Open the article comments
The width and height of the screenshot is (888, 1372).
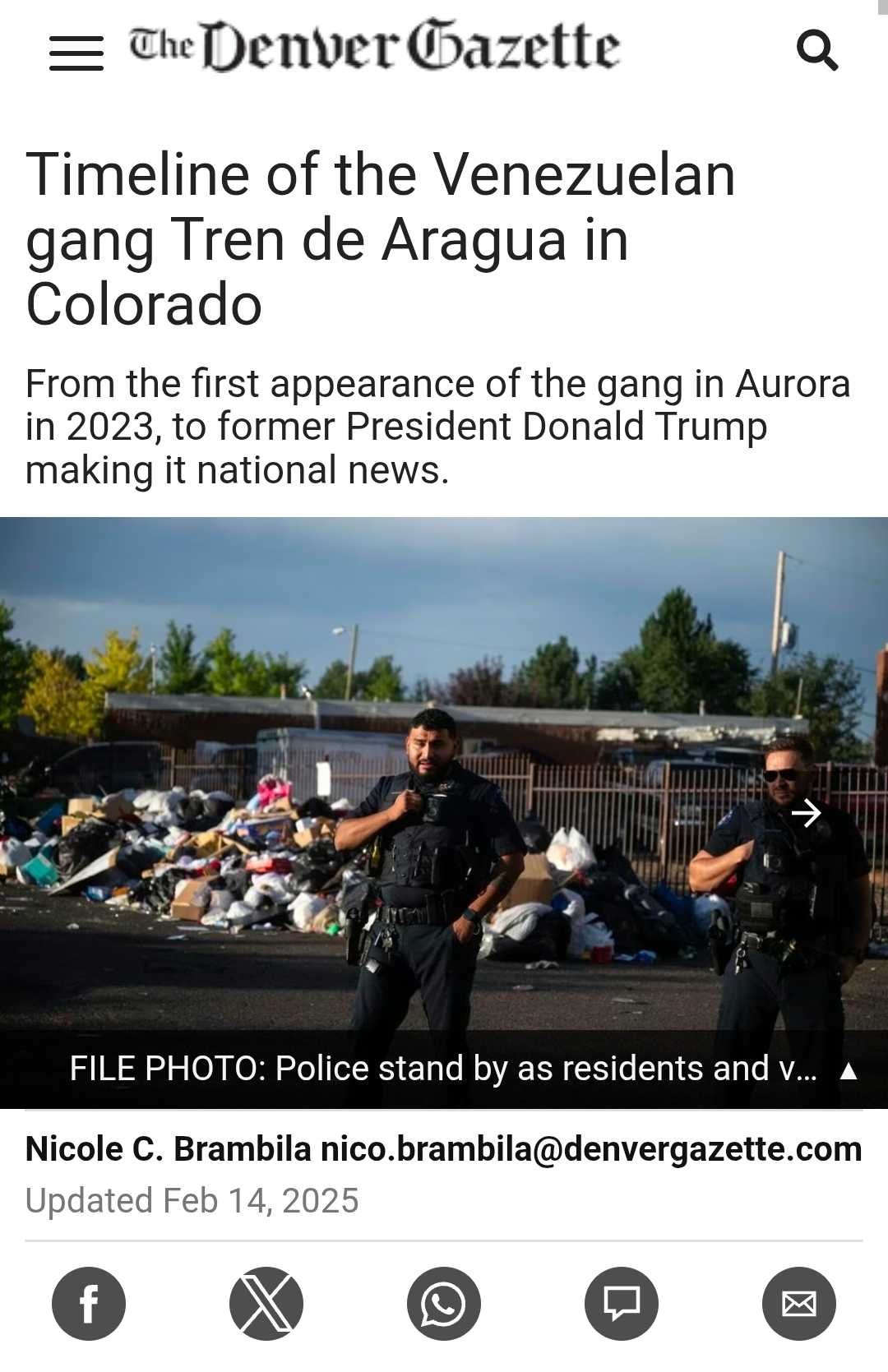(622, 1304)
